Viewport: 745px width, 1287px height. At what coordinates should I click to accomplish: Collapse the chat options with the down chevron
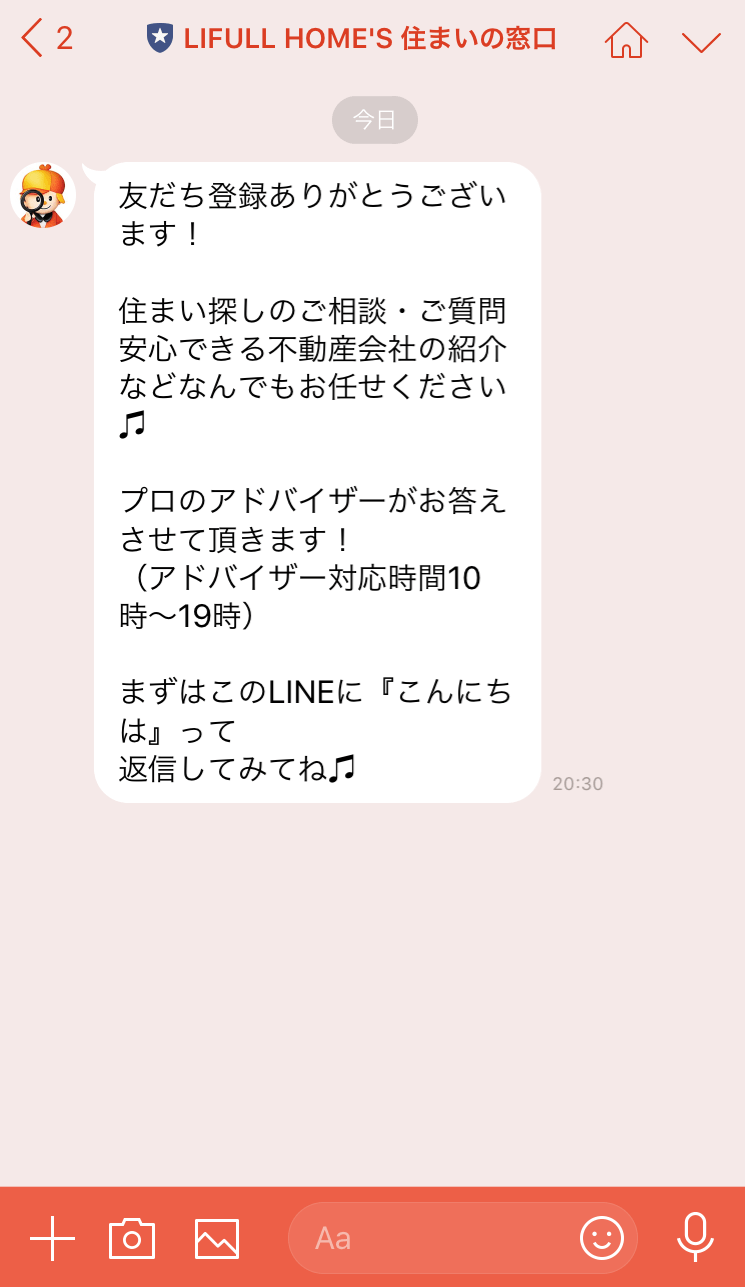(701, 40)
